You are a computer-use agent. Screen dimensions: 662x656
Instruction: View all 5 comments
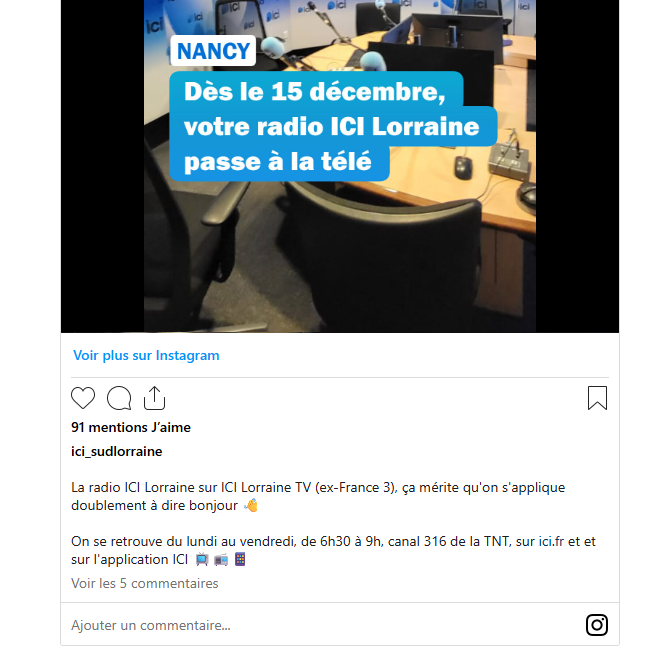point(144,583)
